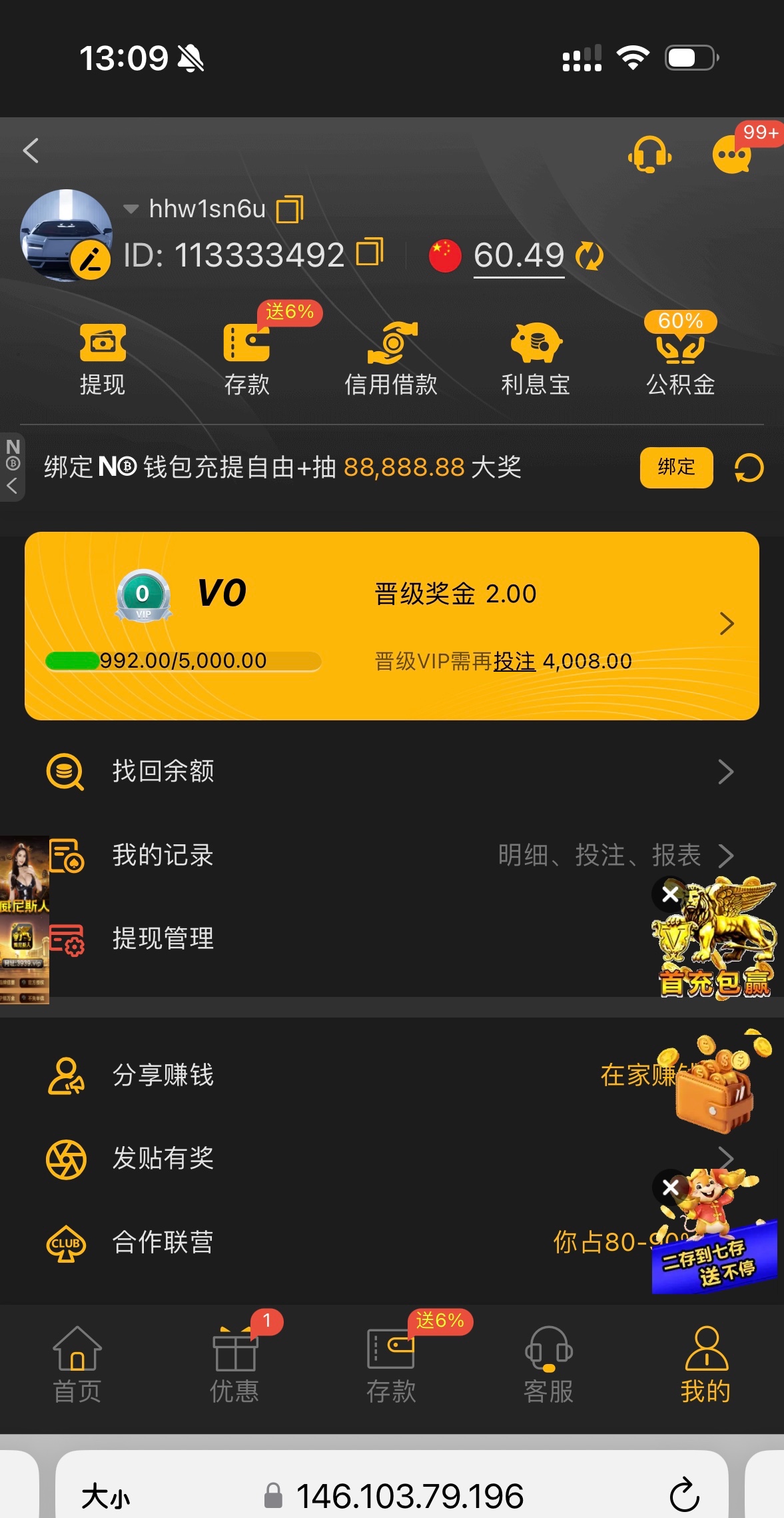Open 提现管理 row

click(x=333, y=939)
